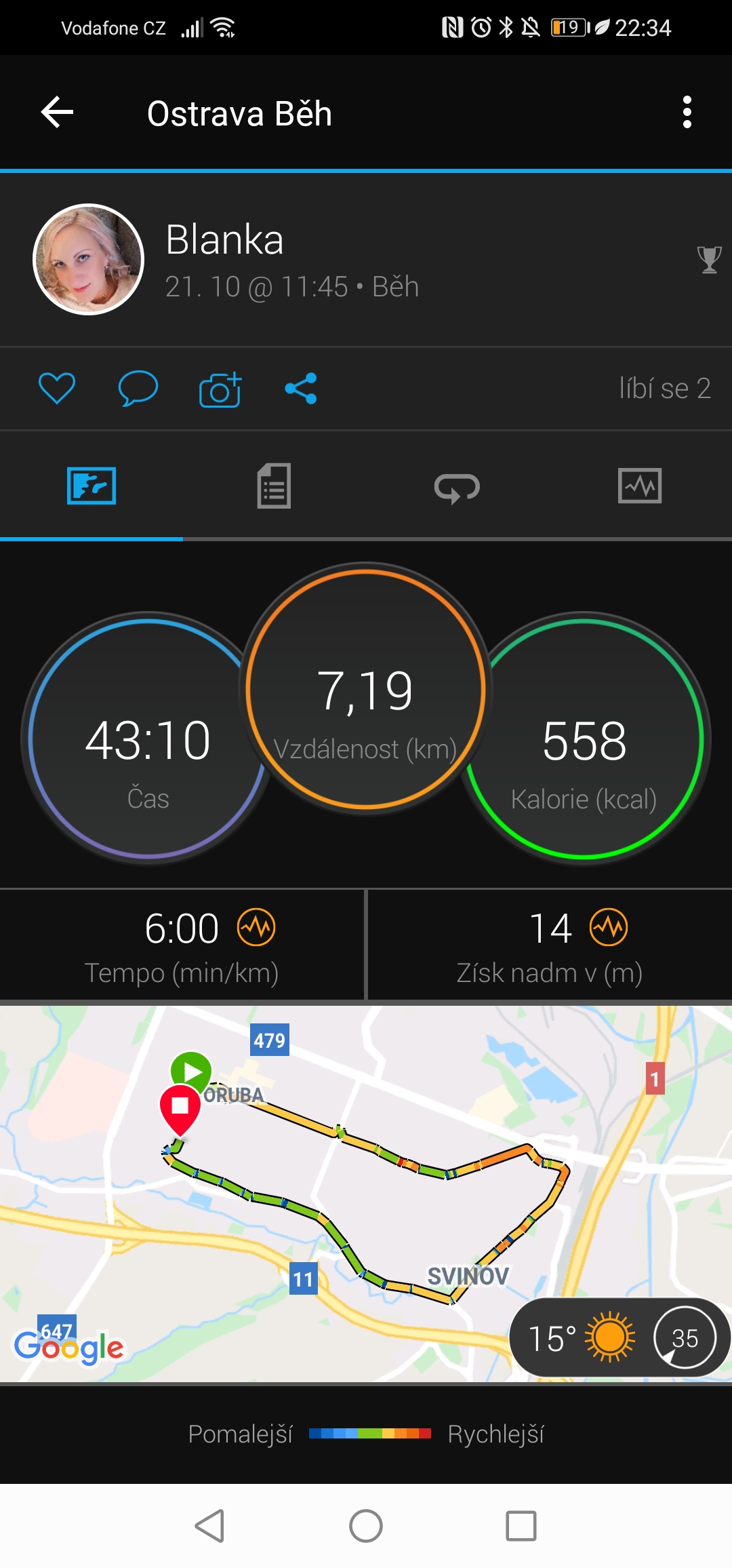This screenshot has width=732, height=1568.
Task: Go back using the top-left arrow
Action: coord(57,113)
